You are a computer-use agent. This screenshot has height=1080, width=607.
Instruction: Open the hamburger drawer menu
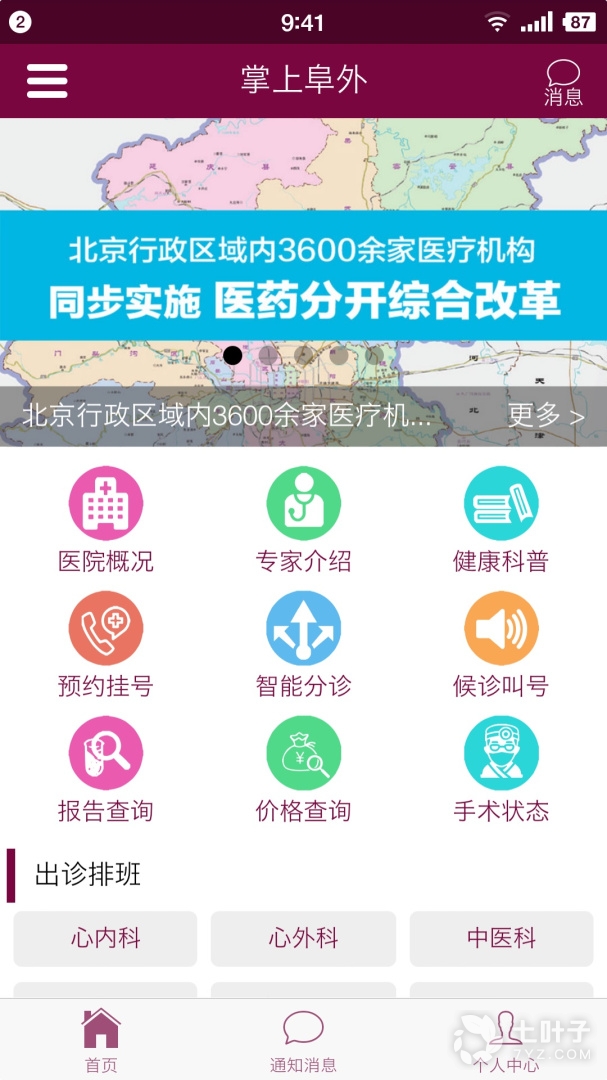[x=47, y=81]
